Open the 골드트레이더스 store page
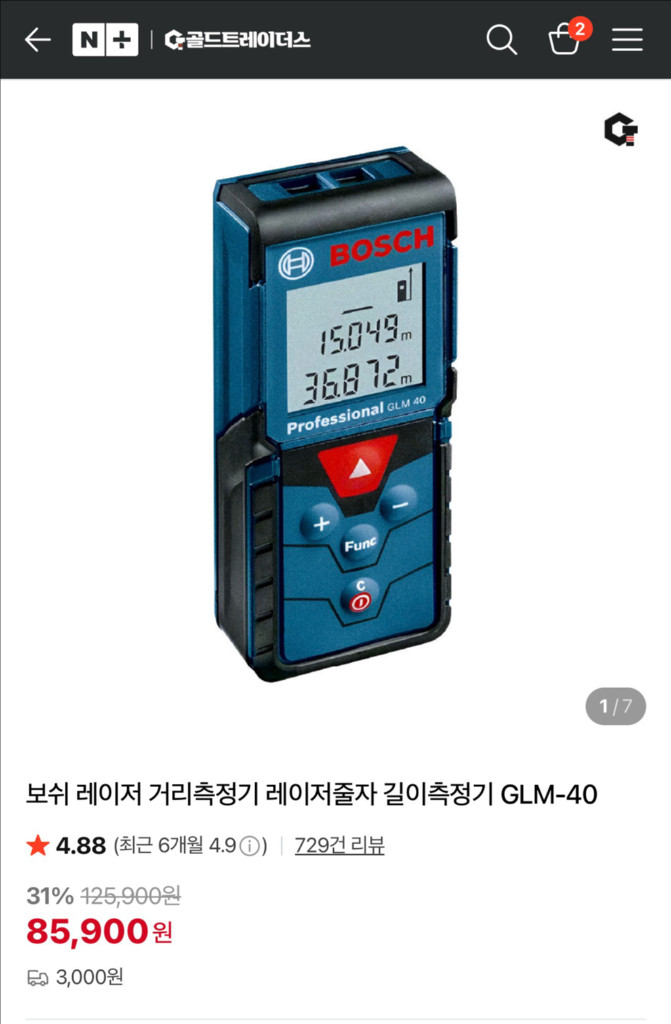671x1024 pixels. point(238,40)
